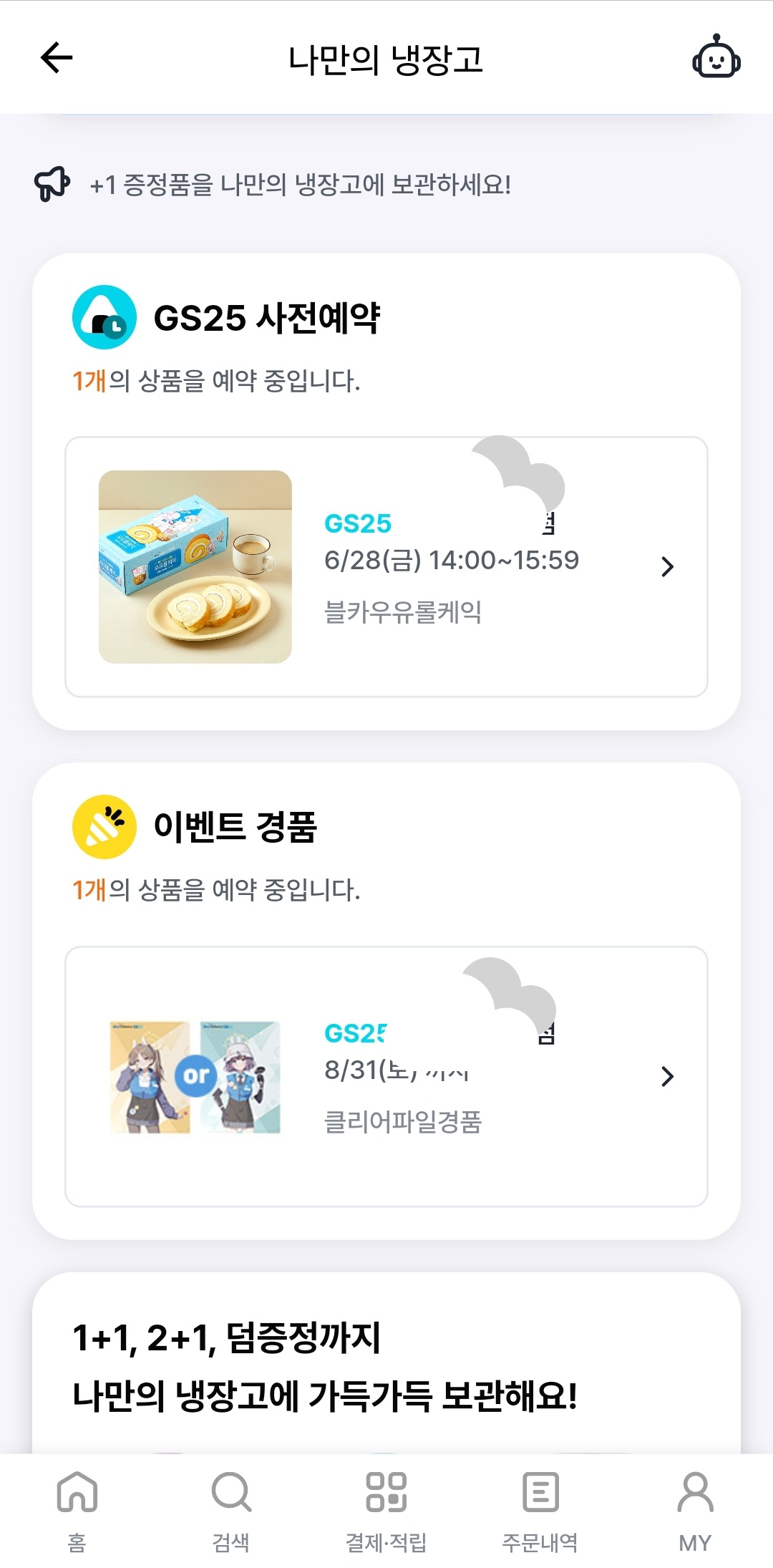Open the chatbot robot icon
The width and height of the screenshot is (773, 1568).
716,57
